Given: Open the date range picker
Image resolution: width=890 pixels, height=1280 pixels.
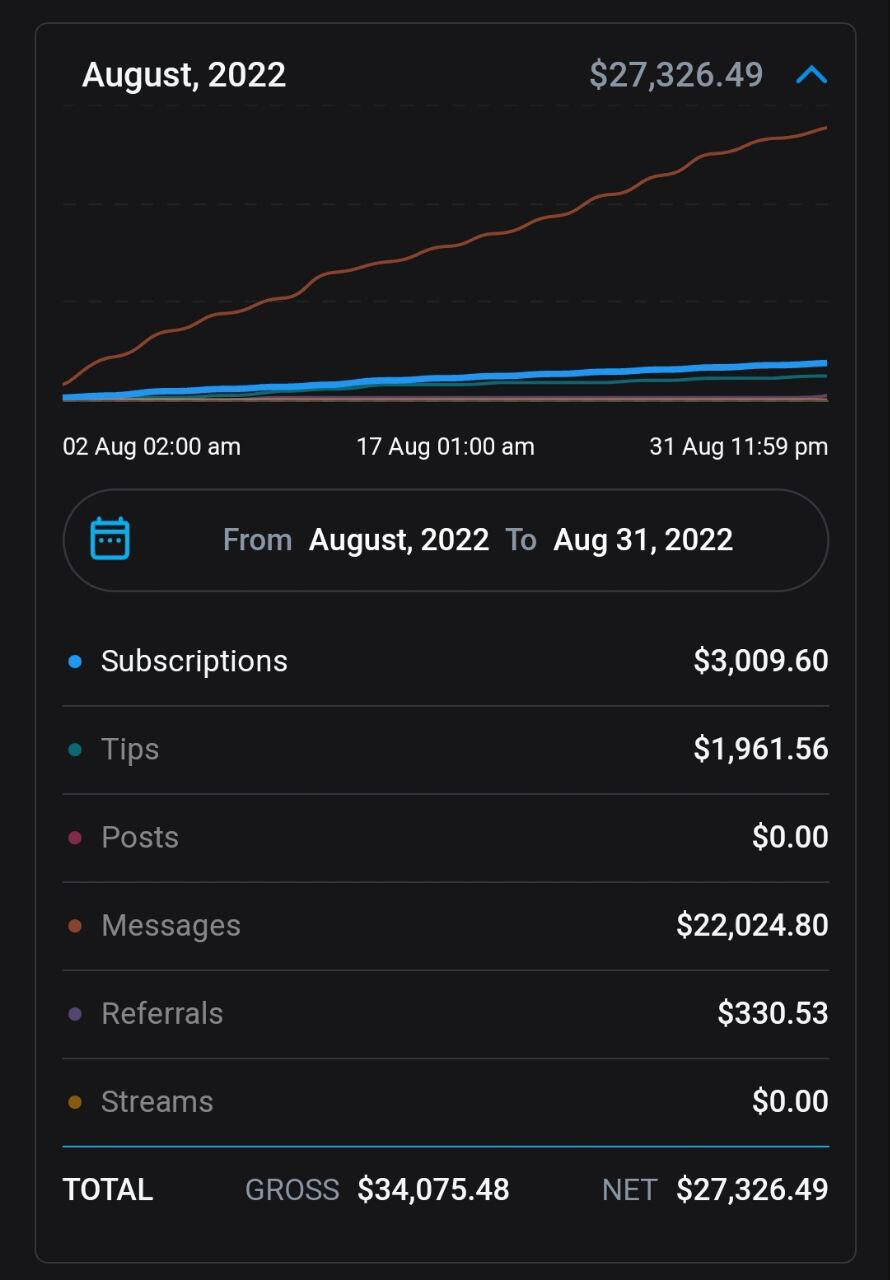Looking at the screenshot, I should (445, 540).
